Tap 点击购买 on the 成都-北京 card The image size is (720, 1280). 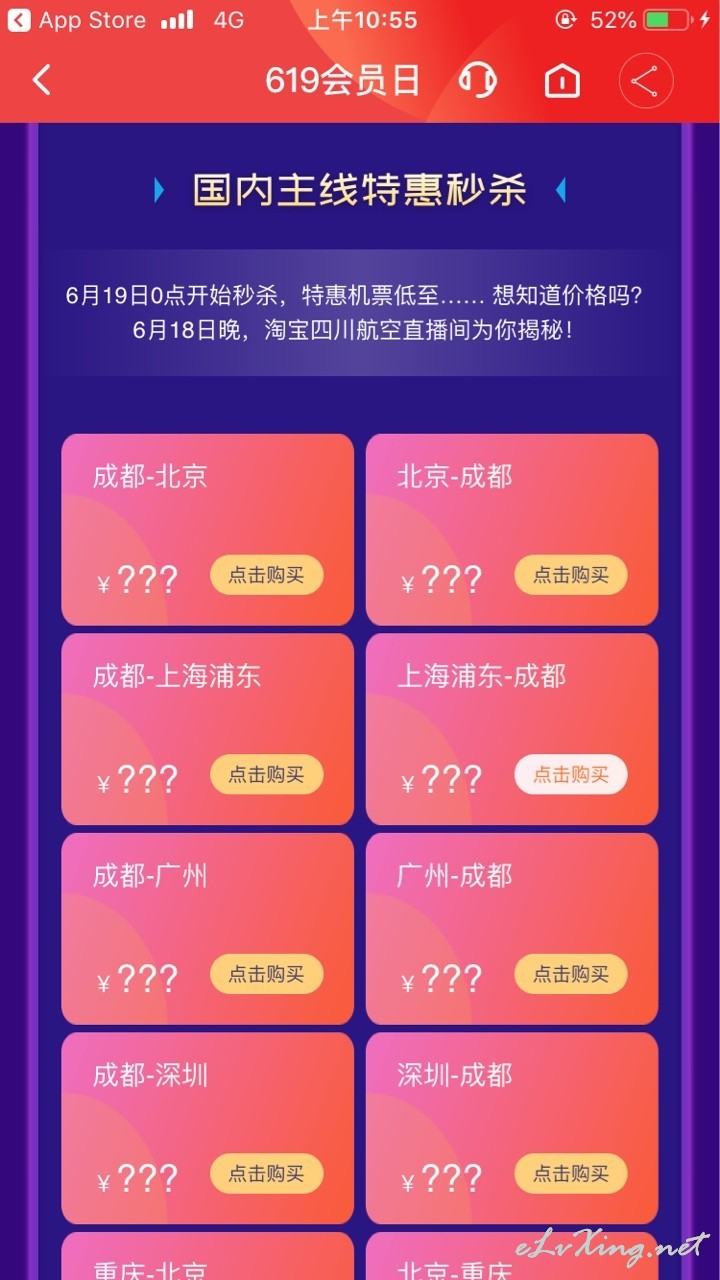point(266,575)
